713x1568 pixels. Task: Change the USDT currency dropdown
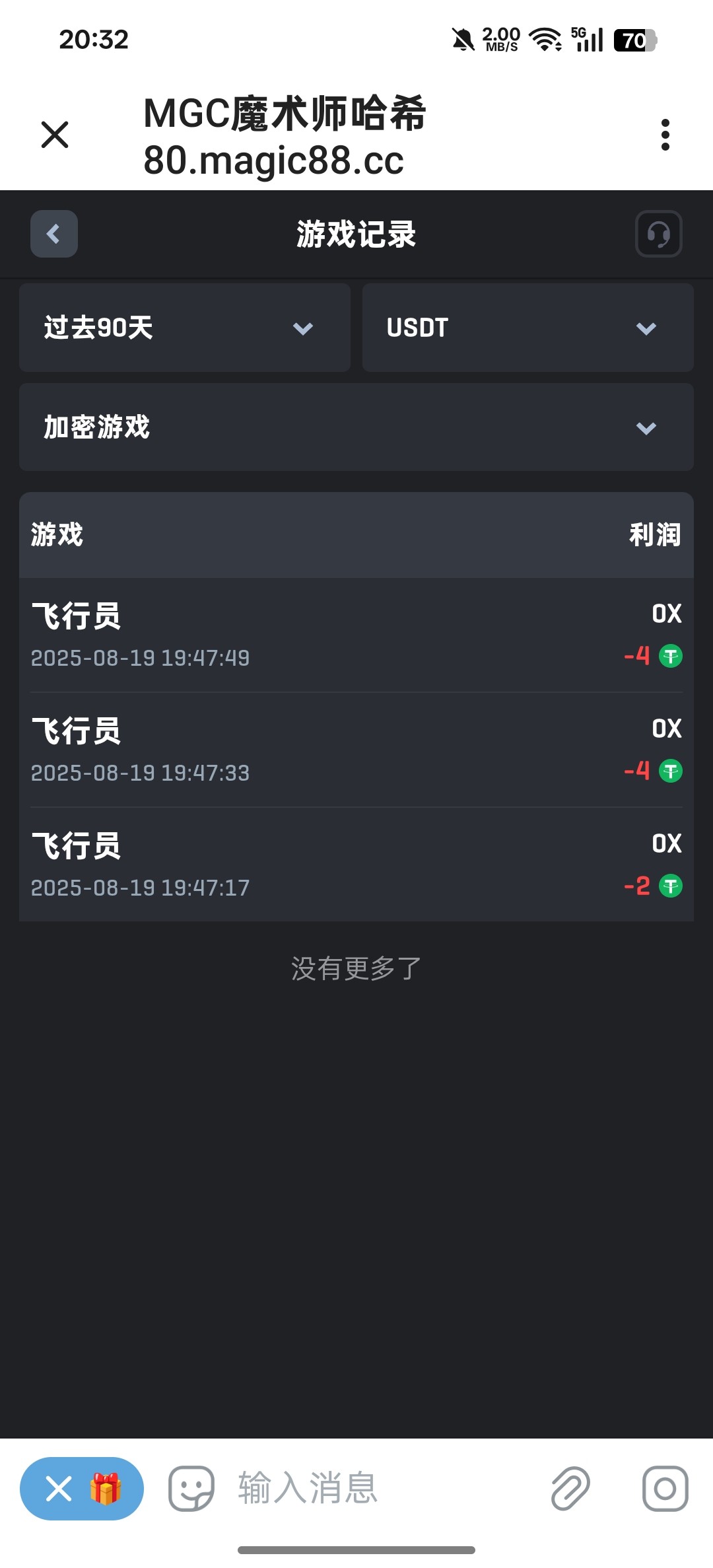pos(527,328)
